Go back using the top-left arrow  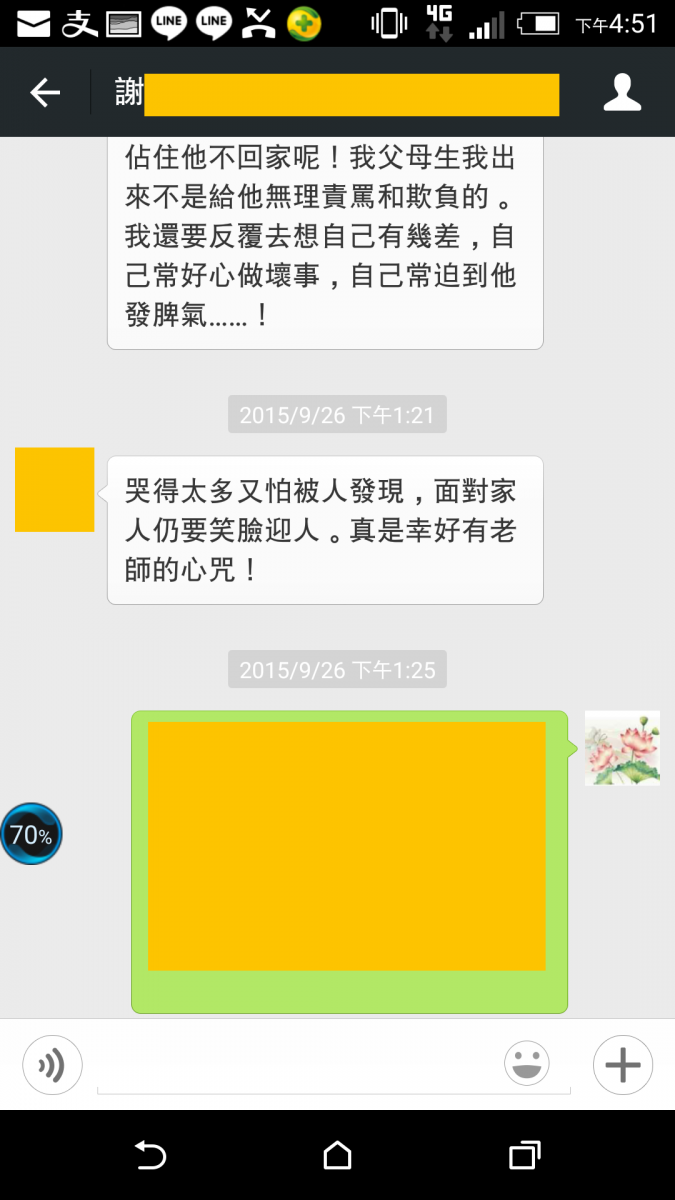45,93
